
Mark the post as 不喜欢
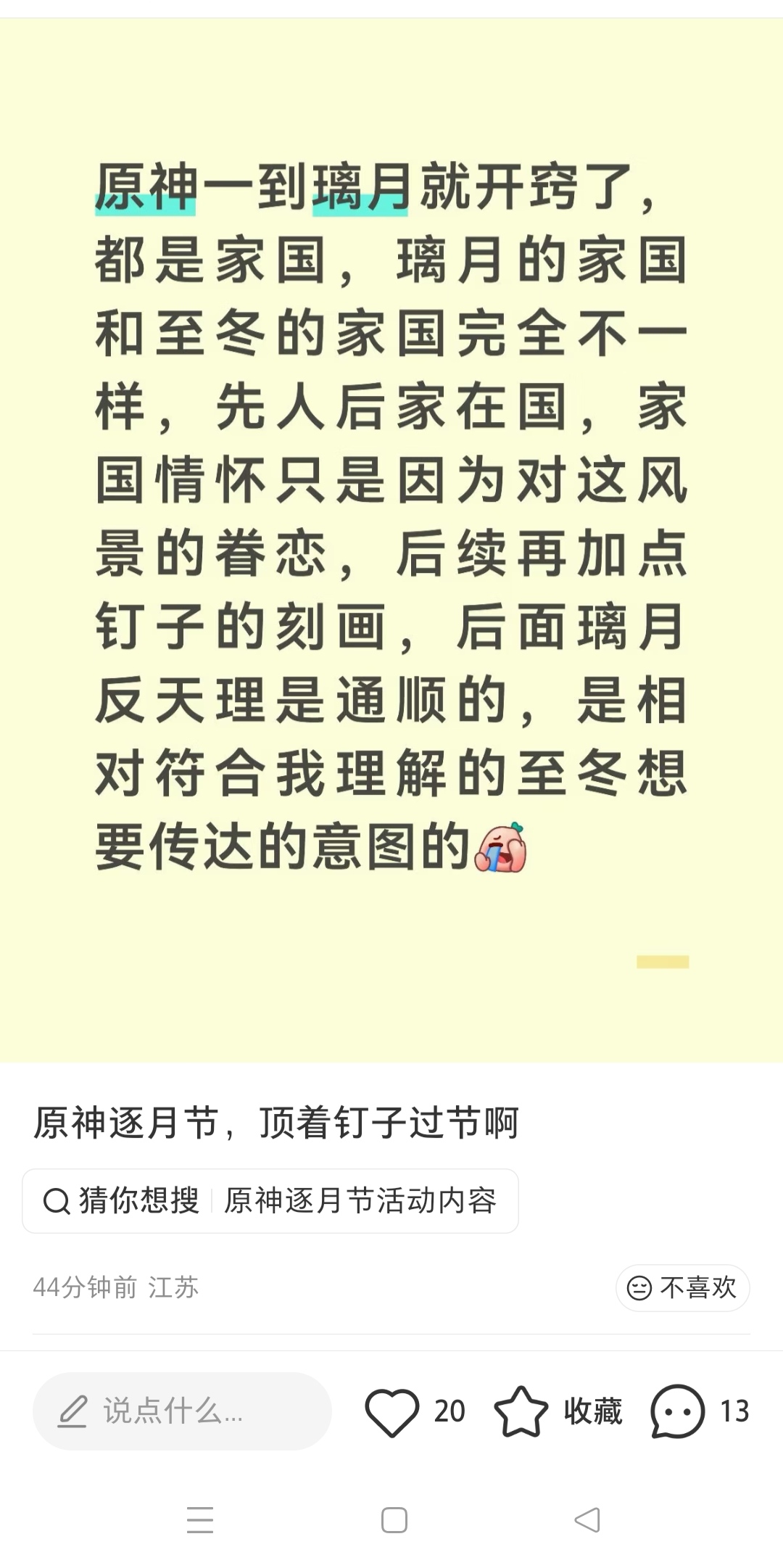pos(682,1287)
